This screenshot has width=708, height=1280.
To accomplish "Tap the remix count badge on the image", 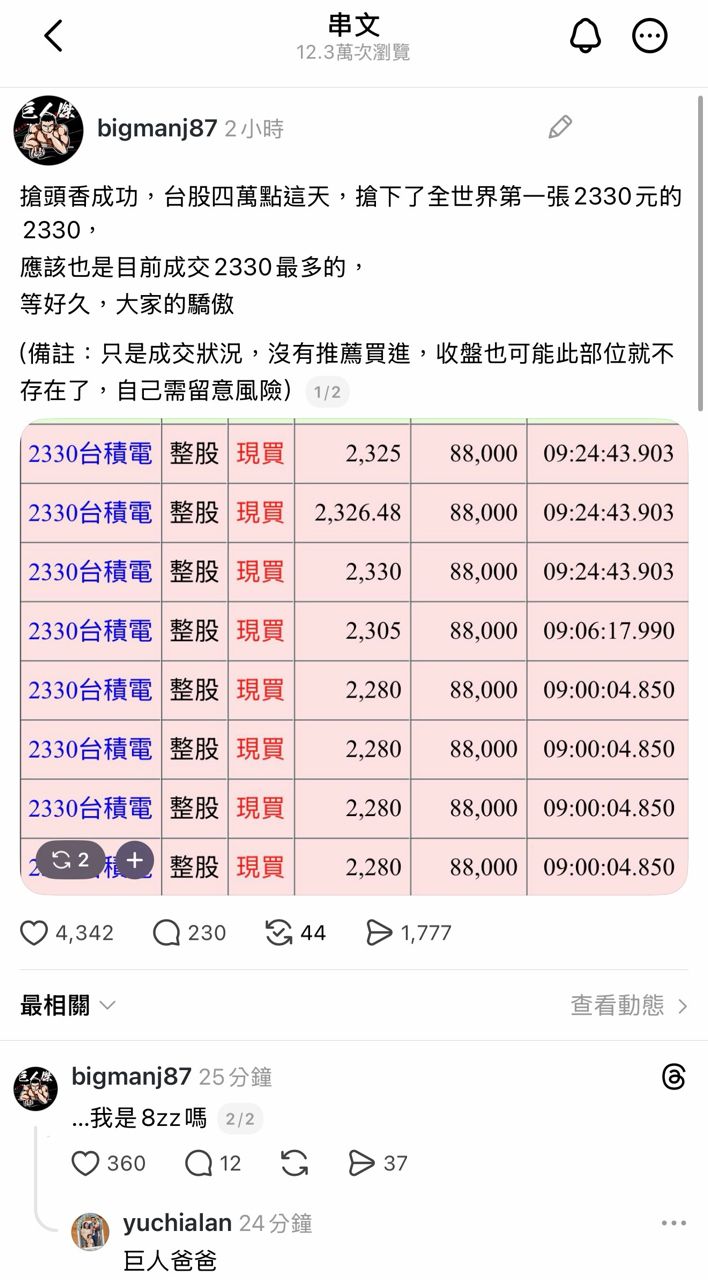I will (71, 860).
